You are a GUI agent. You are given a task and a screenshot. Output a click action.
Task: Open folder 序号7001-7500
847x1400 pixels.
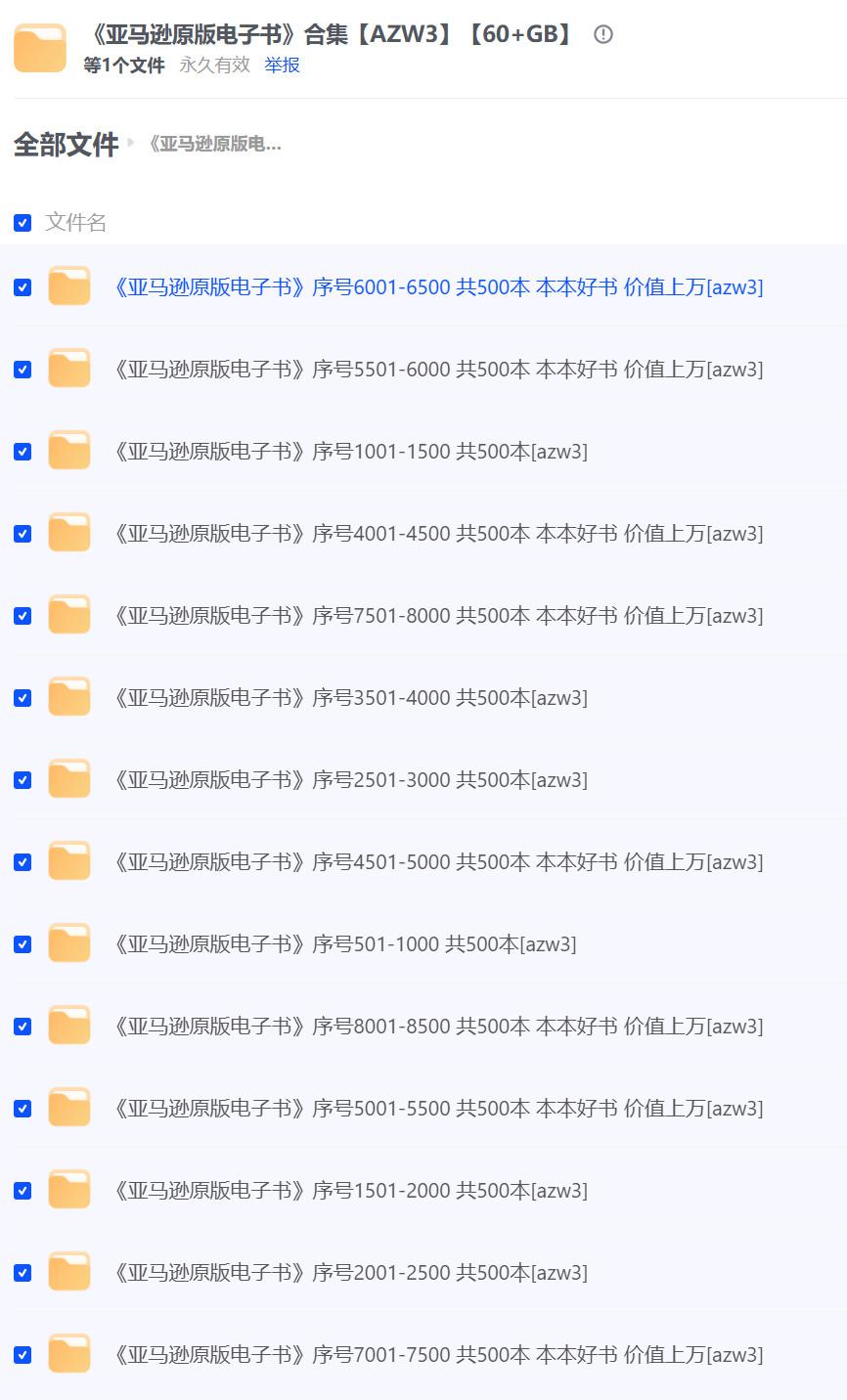[438, 1355]
